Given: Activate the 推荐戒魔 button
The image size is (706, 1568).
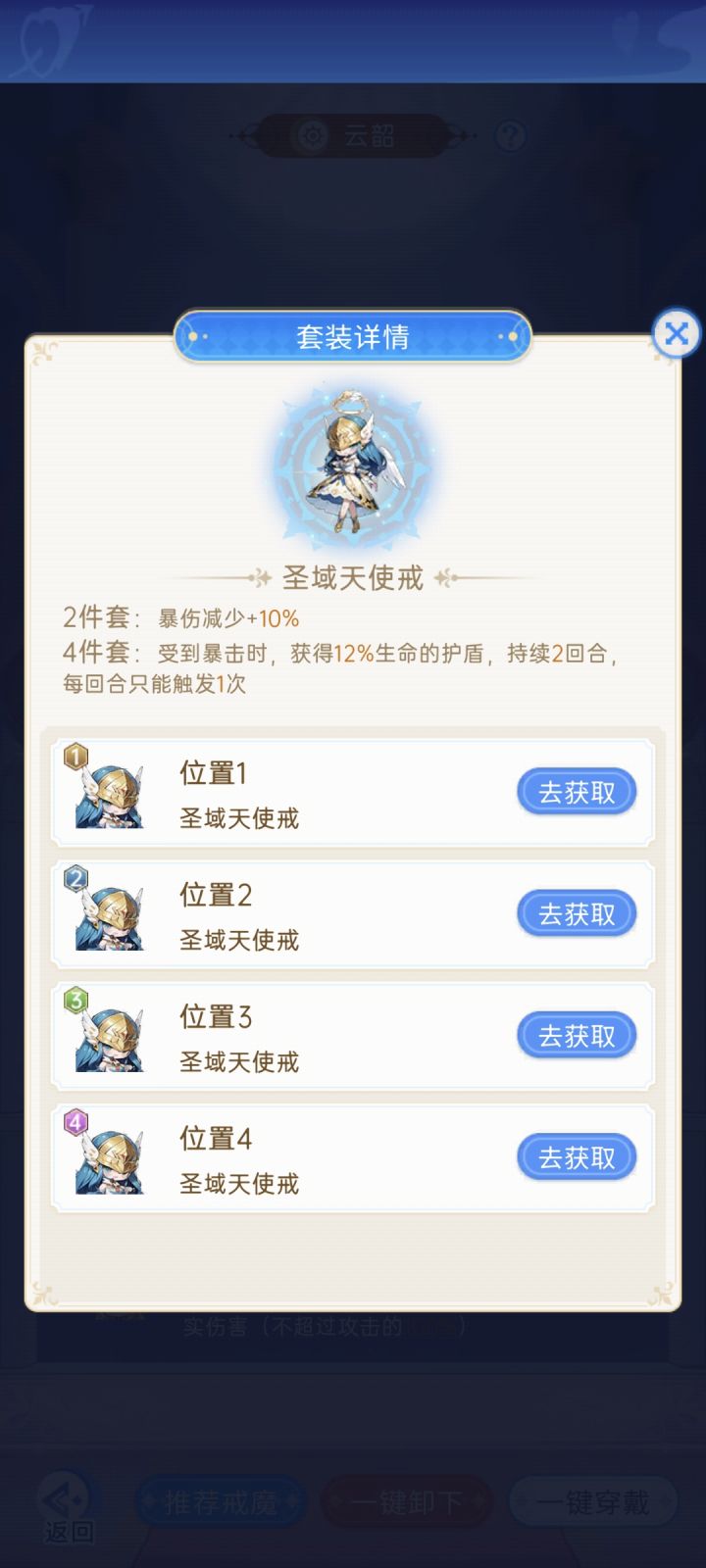Looking at the screenshot, I should coord(221,1501).
